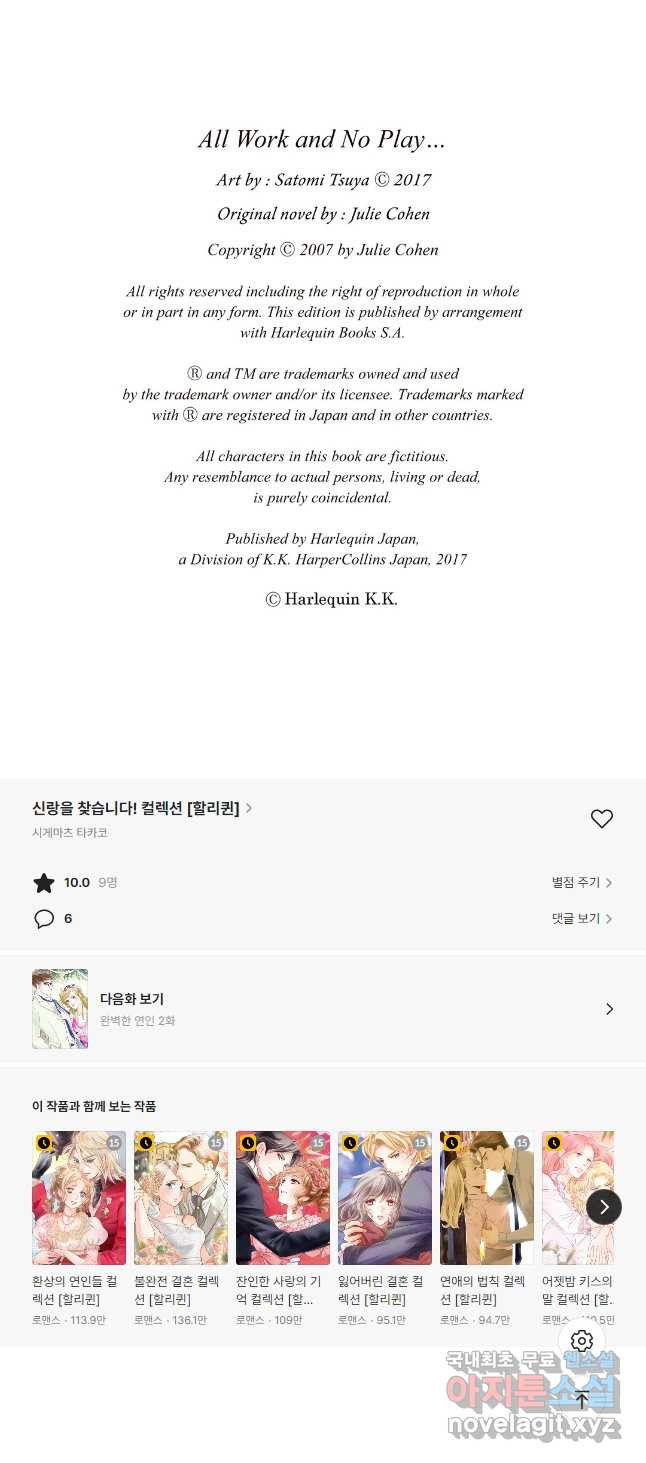Open 댓글 보기 to view comments
This screenshot has width=646, height=1463.
(582, 918)
